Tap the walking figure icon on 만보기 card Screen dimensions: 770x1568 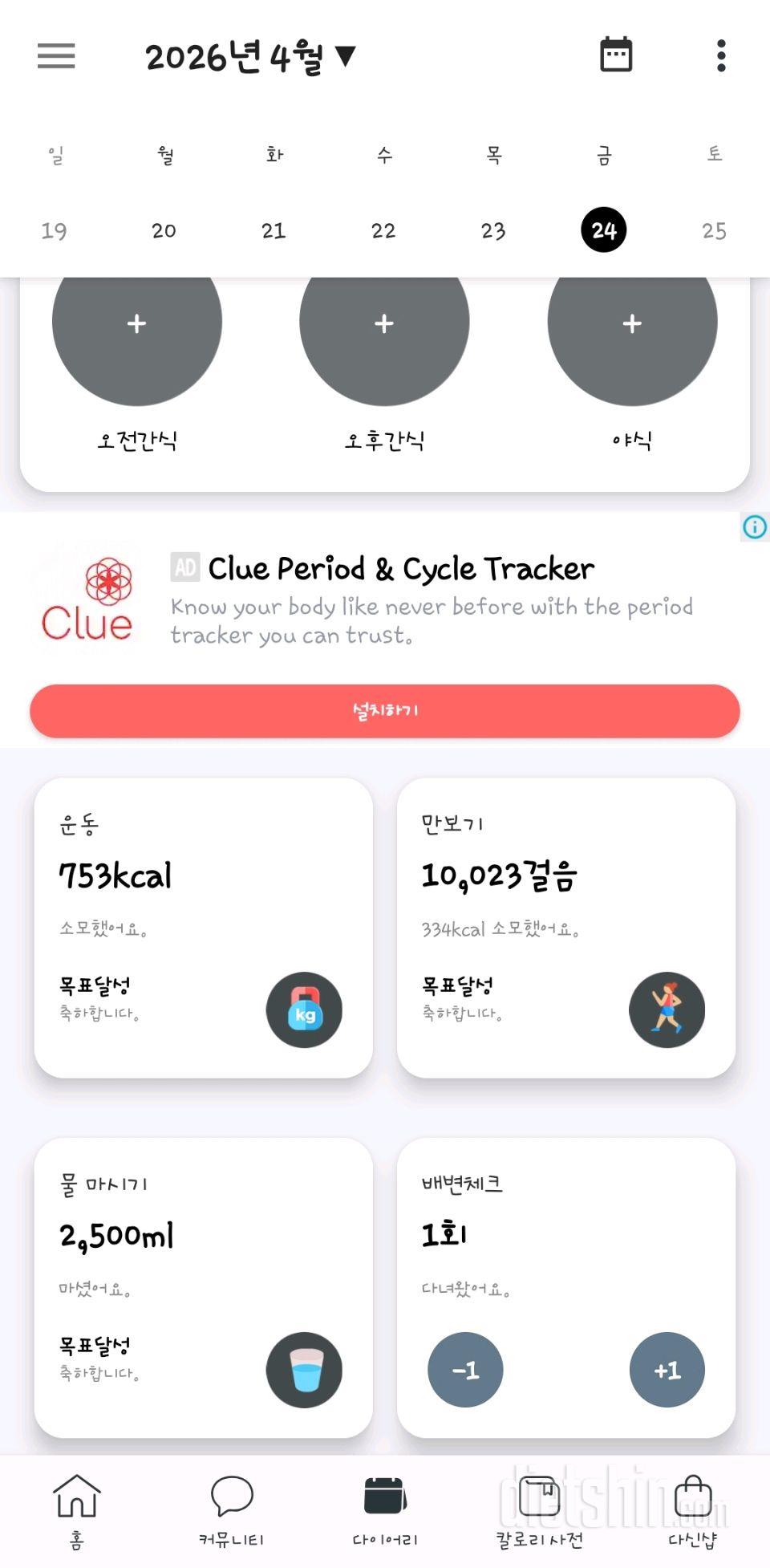coord(667,1011)
